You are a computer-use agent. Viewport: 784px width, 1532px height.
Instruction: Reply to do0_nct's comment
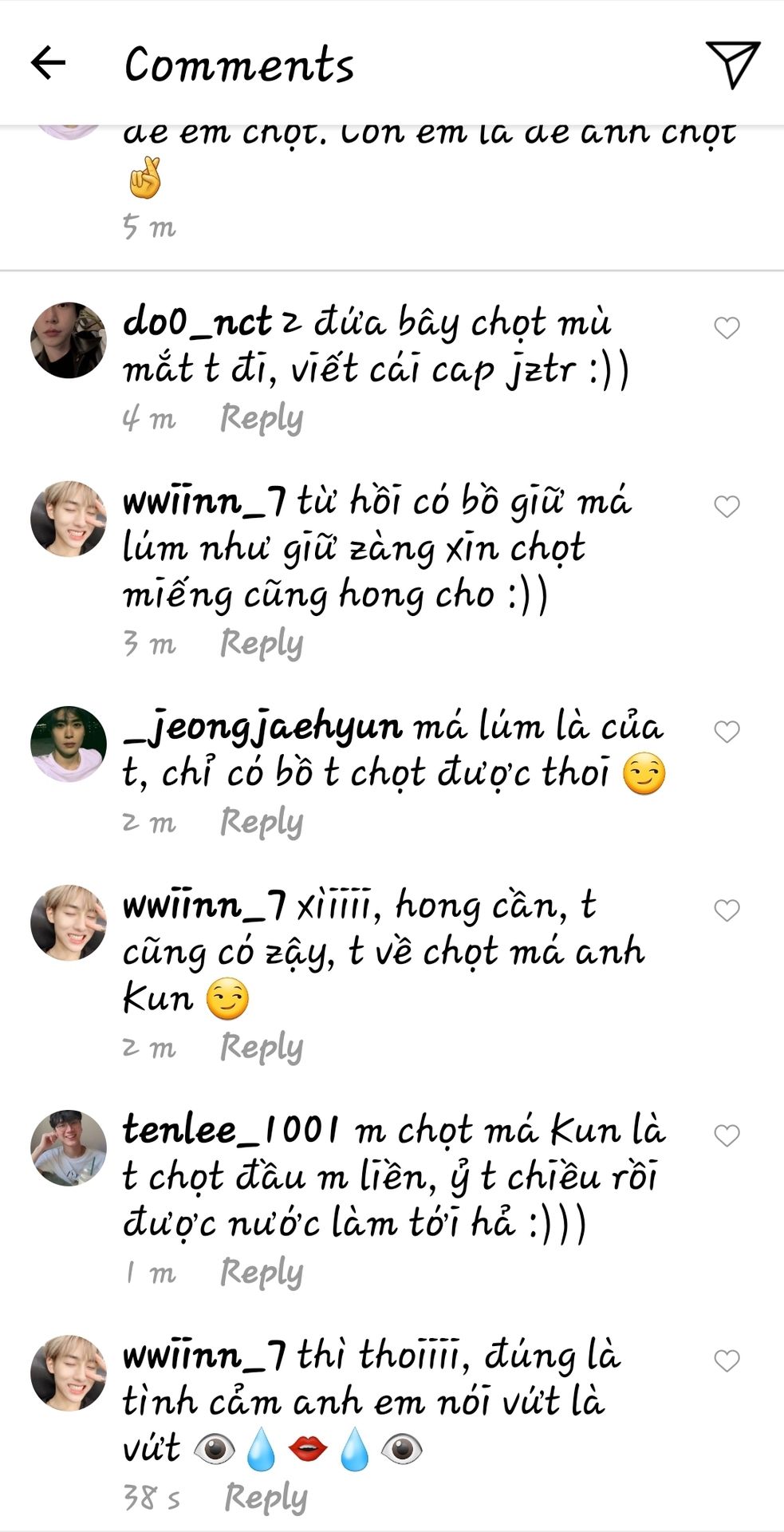[x=261, y=418]
